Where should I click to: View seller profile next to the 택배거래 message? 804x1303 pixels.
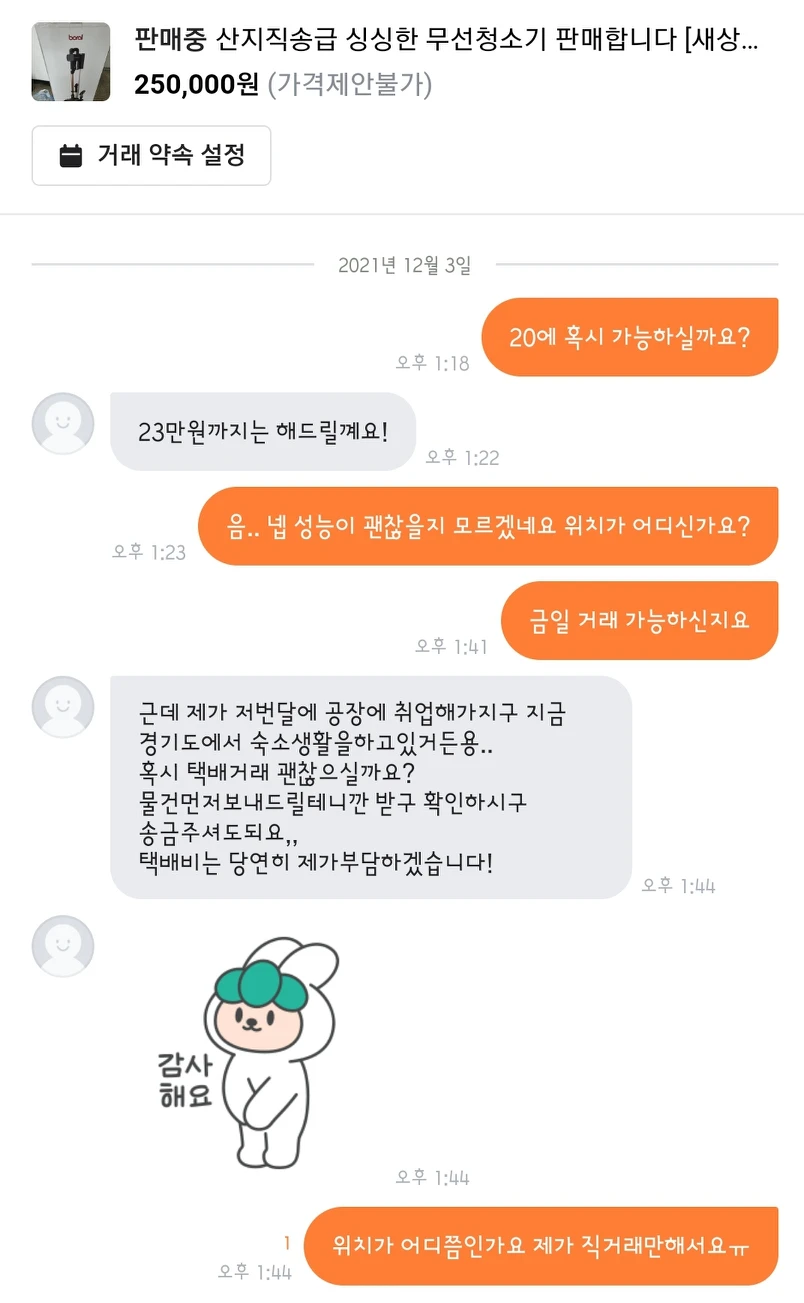pos(63,707)
